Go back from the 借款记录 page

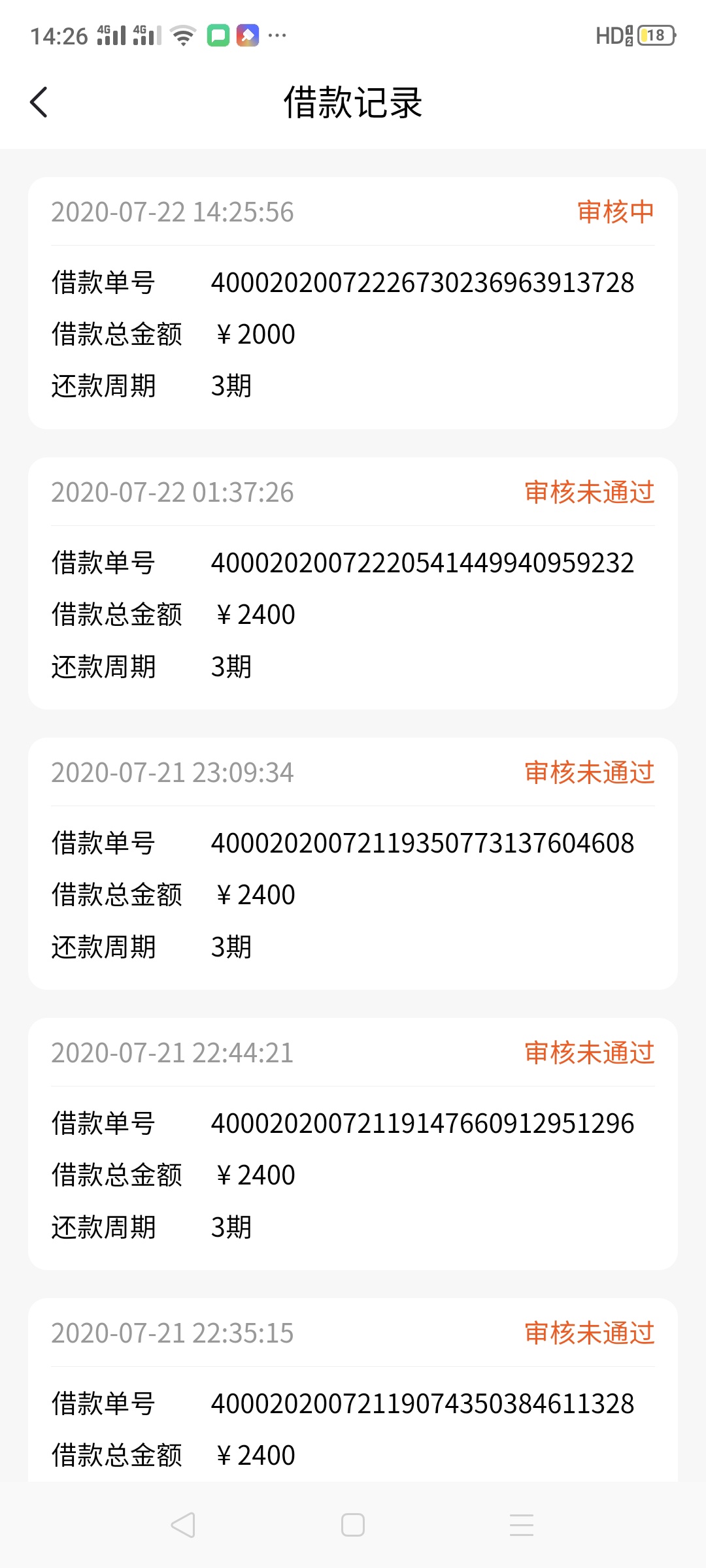click(39, 103)
